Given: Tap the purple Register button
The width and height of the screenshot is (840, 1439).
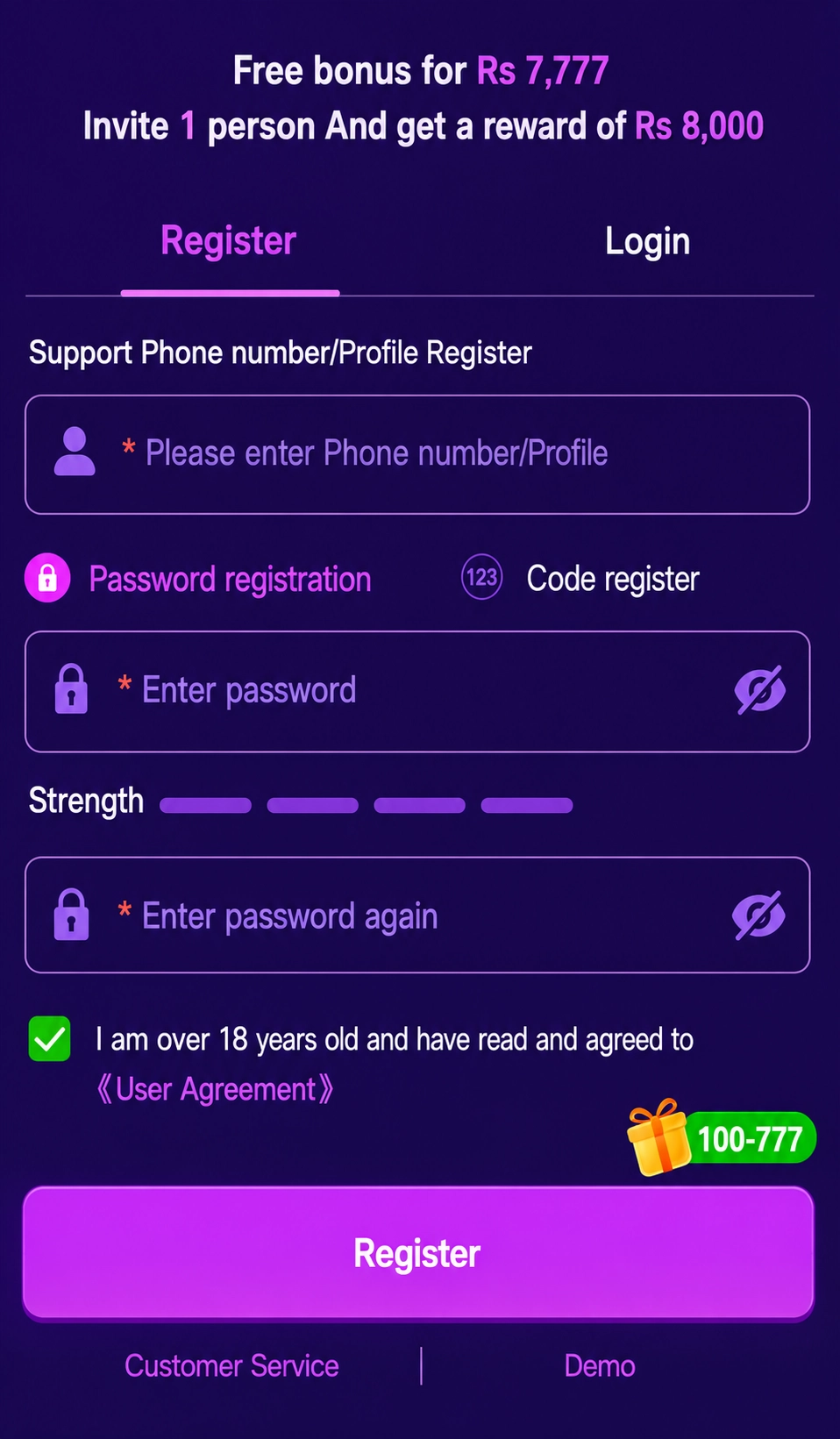Looking at the screenshot, I should 418,1253.
